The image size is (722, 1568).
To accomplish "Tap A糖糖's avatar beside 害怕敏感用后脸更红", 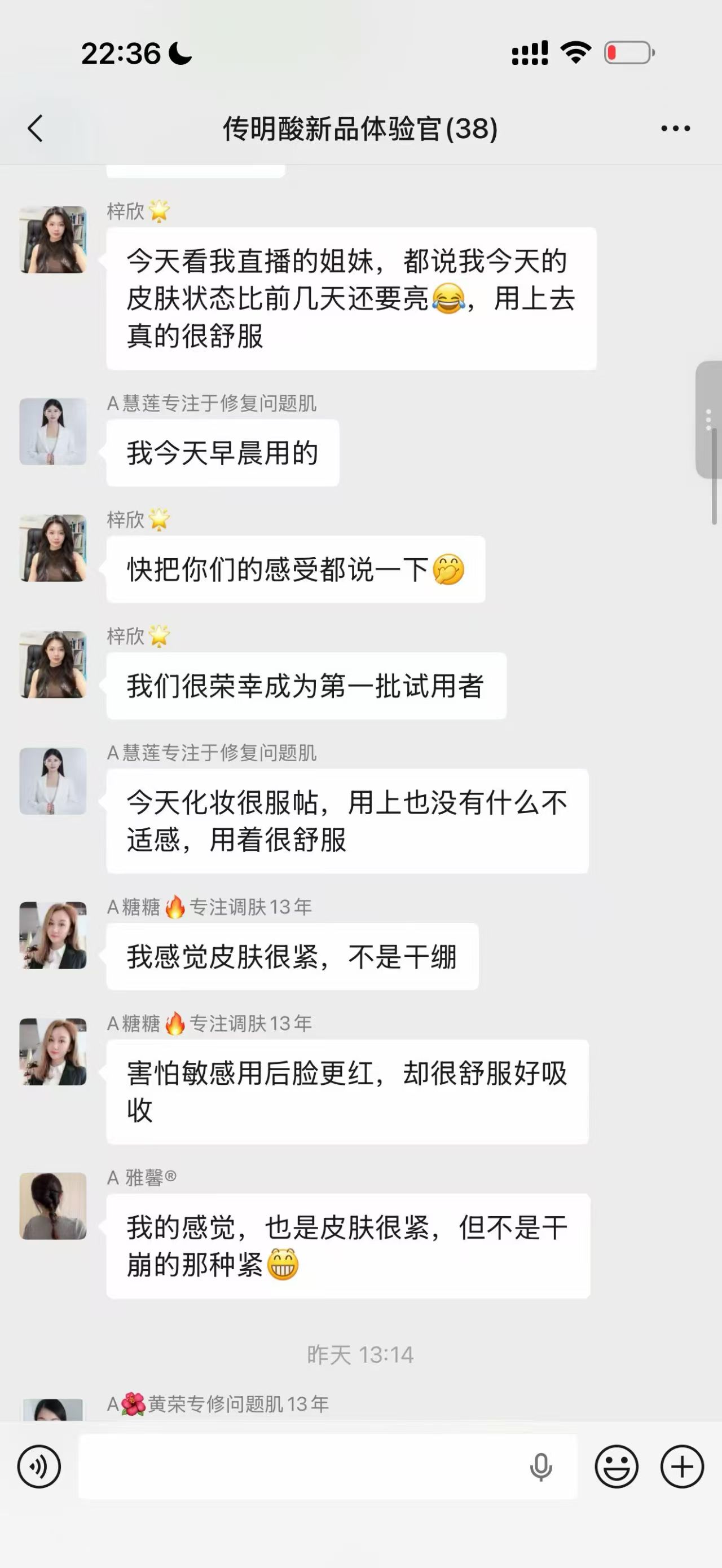I will coord(53,1051).
